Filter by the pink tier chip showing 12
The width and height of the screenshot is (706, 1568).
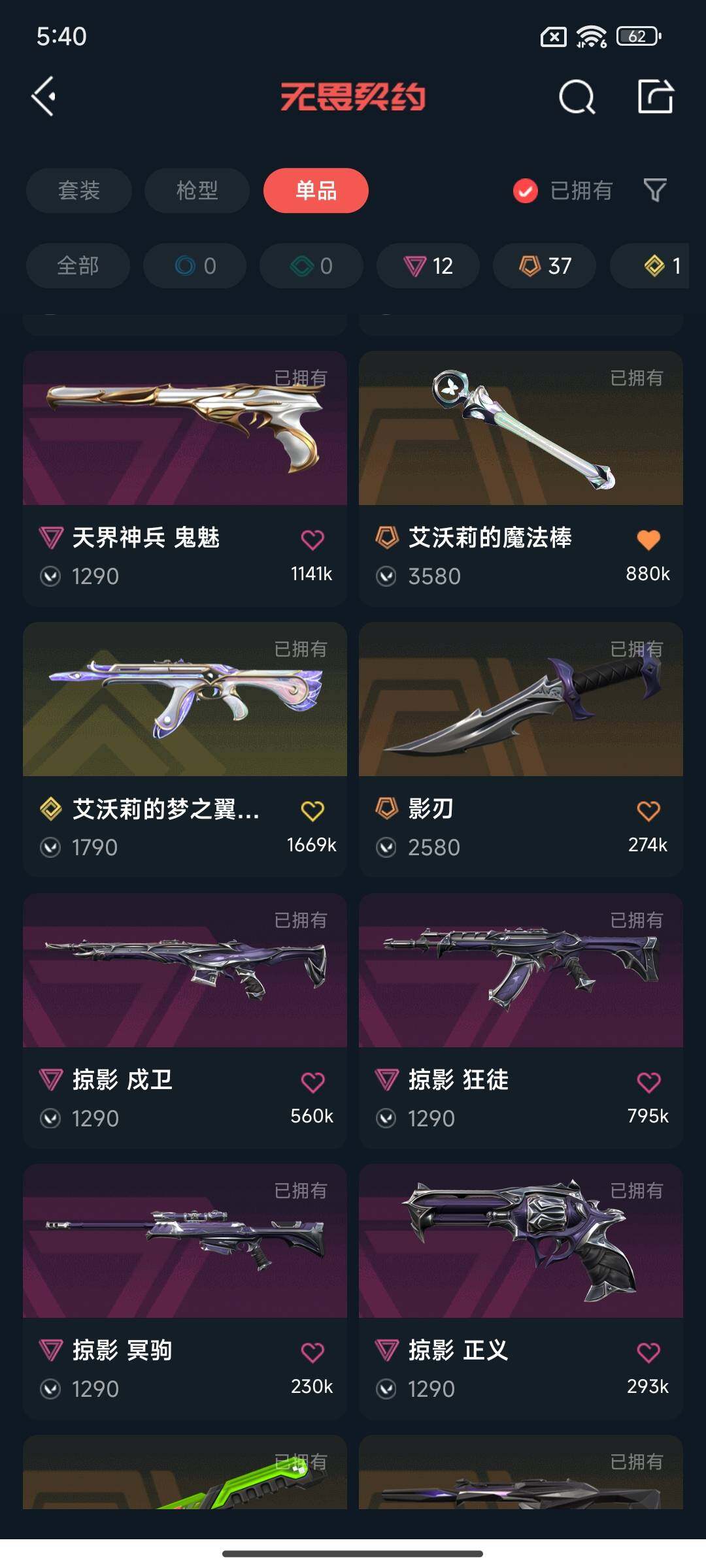[x=428, y=266]
